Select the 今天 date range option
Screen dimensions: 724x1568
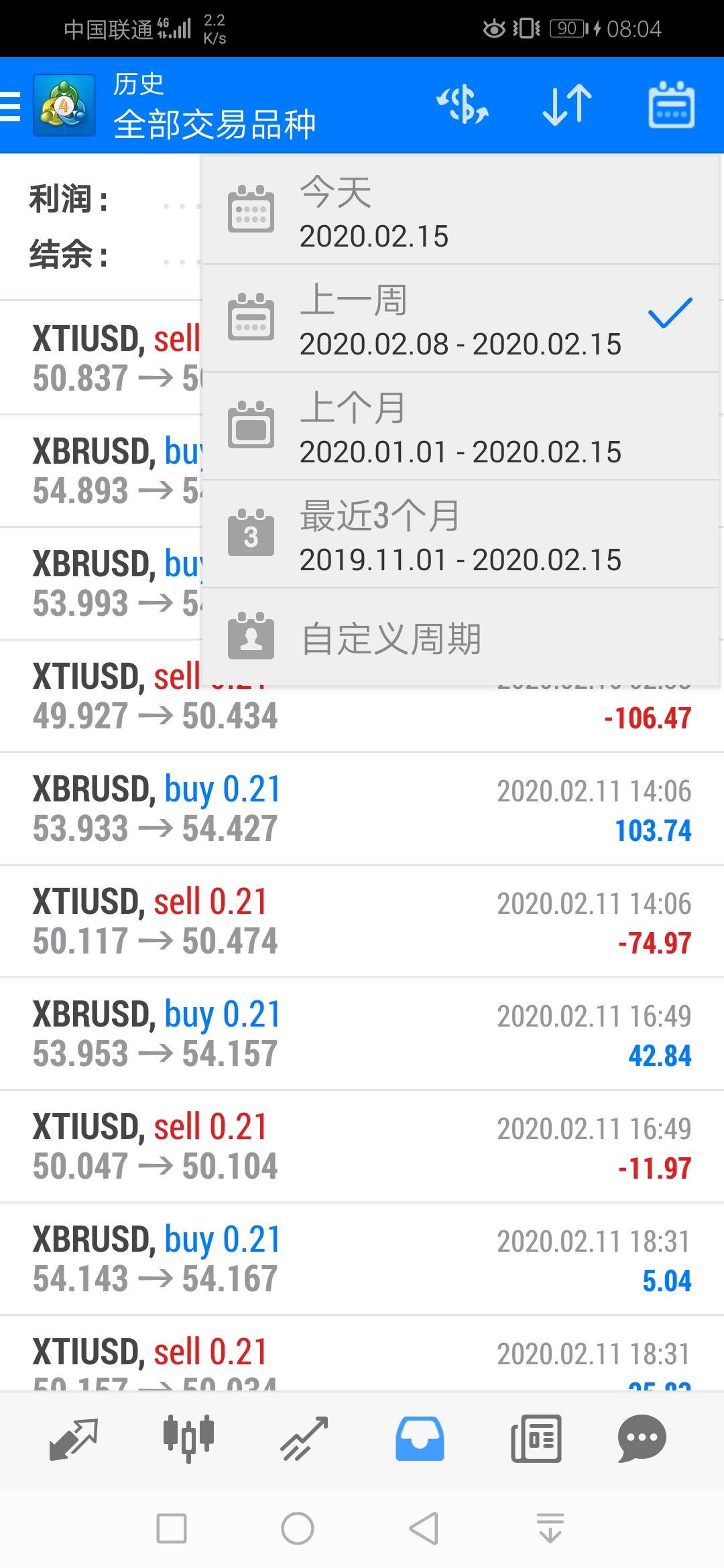coord(459,212)
